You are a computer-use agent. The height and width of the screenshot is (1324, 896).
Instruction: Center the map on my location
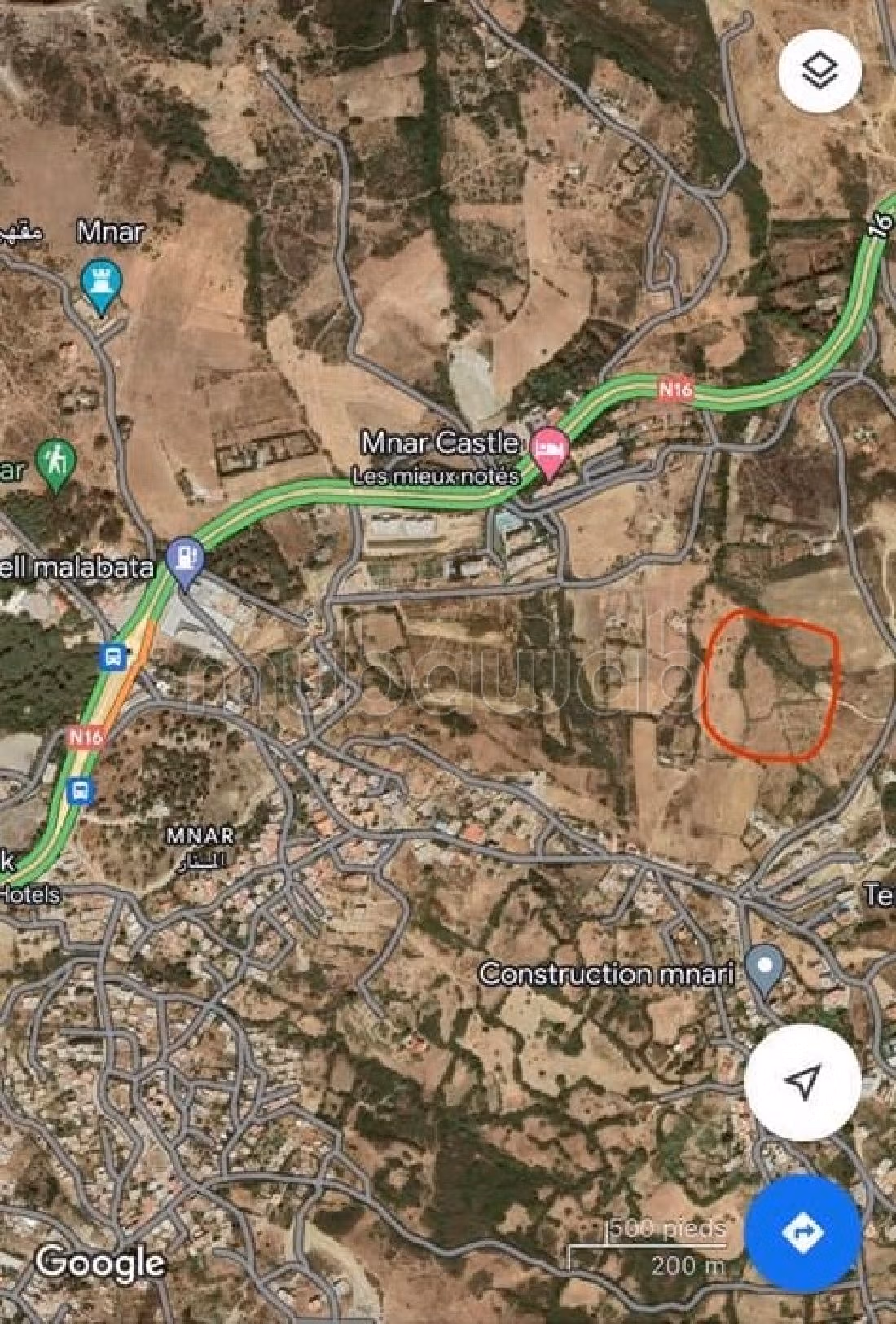click(802, 1082)
